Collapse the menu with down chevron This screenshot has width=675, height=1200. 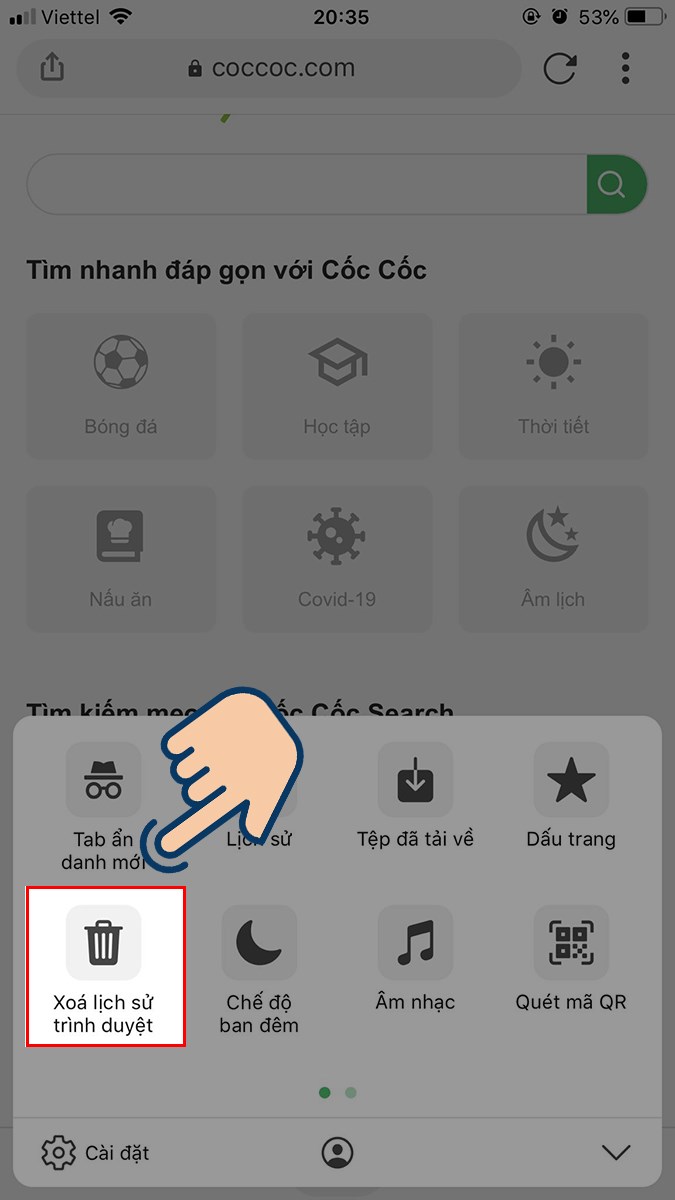tap(616, 1152)
